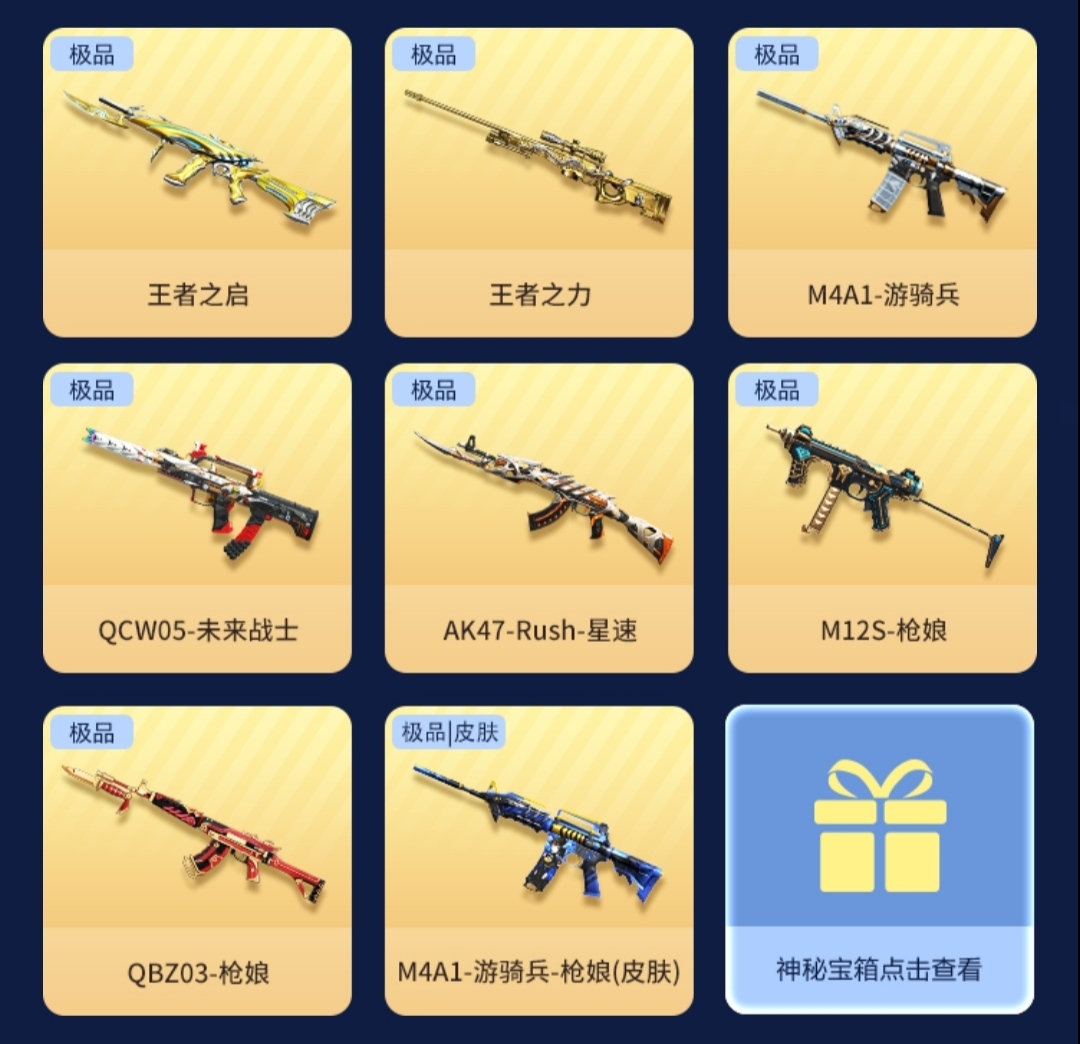View the M4A1-游骑兵 weapon card

(x=882, y=182)
